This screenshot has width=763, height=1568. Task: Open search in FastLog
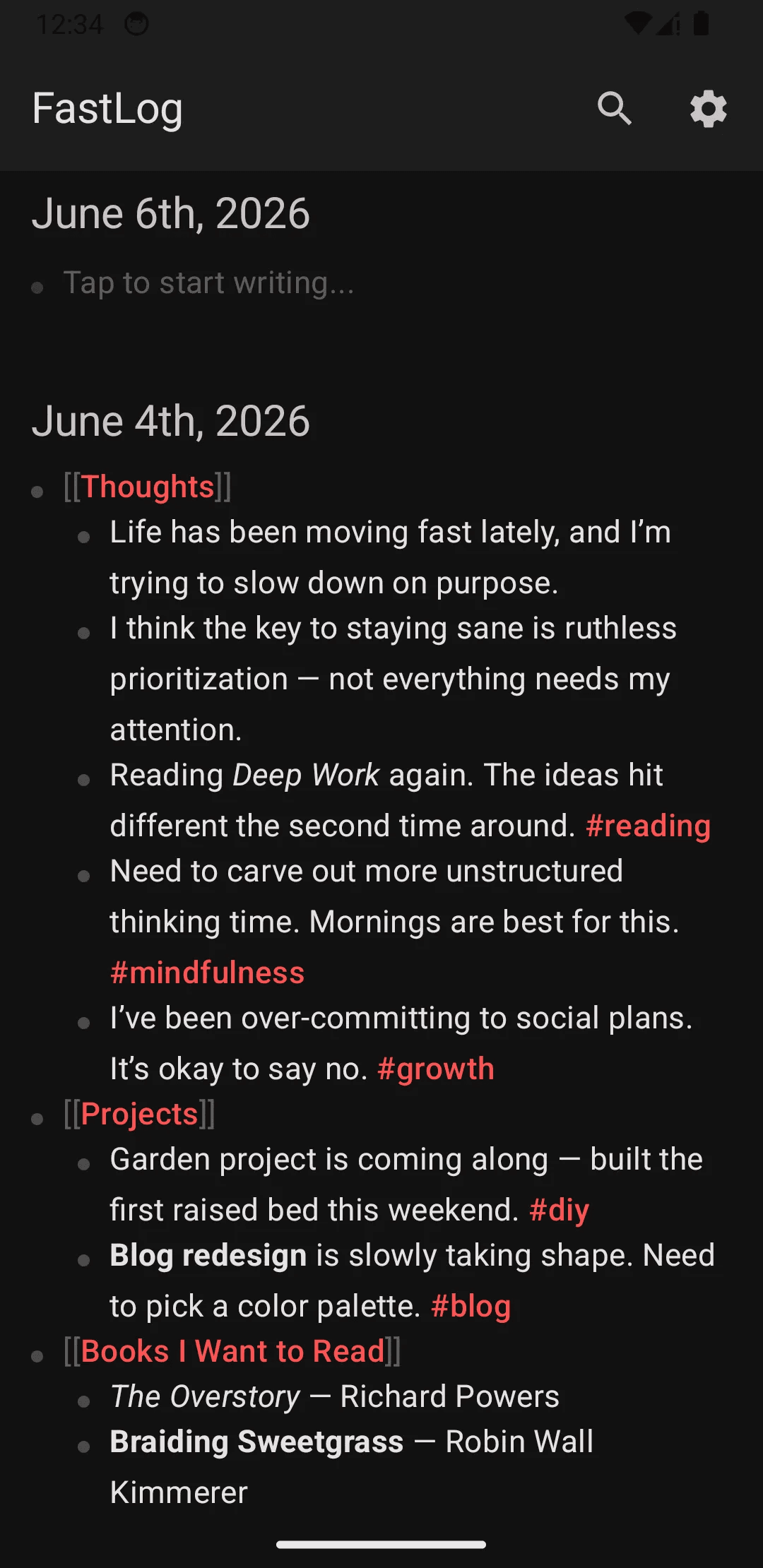614,109
